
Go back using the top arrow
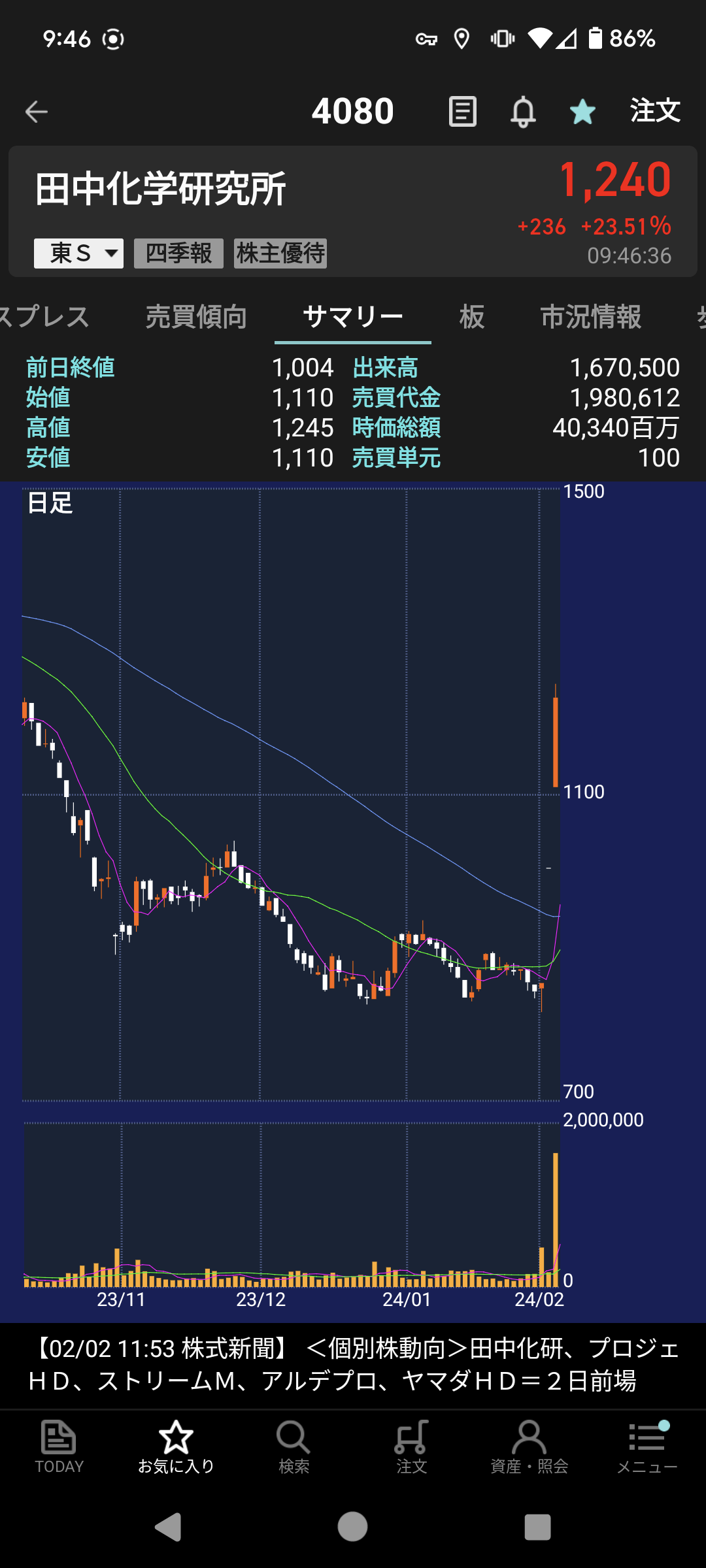pyautogui.click(x=37, y=112)
